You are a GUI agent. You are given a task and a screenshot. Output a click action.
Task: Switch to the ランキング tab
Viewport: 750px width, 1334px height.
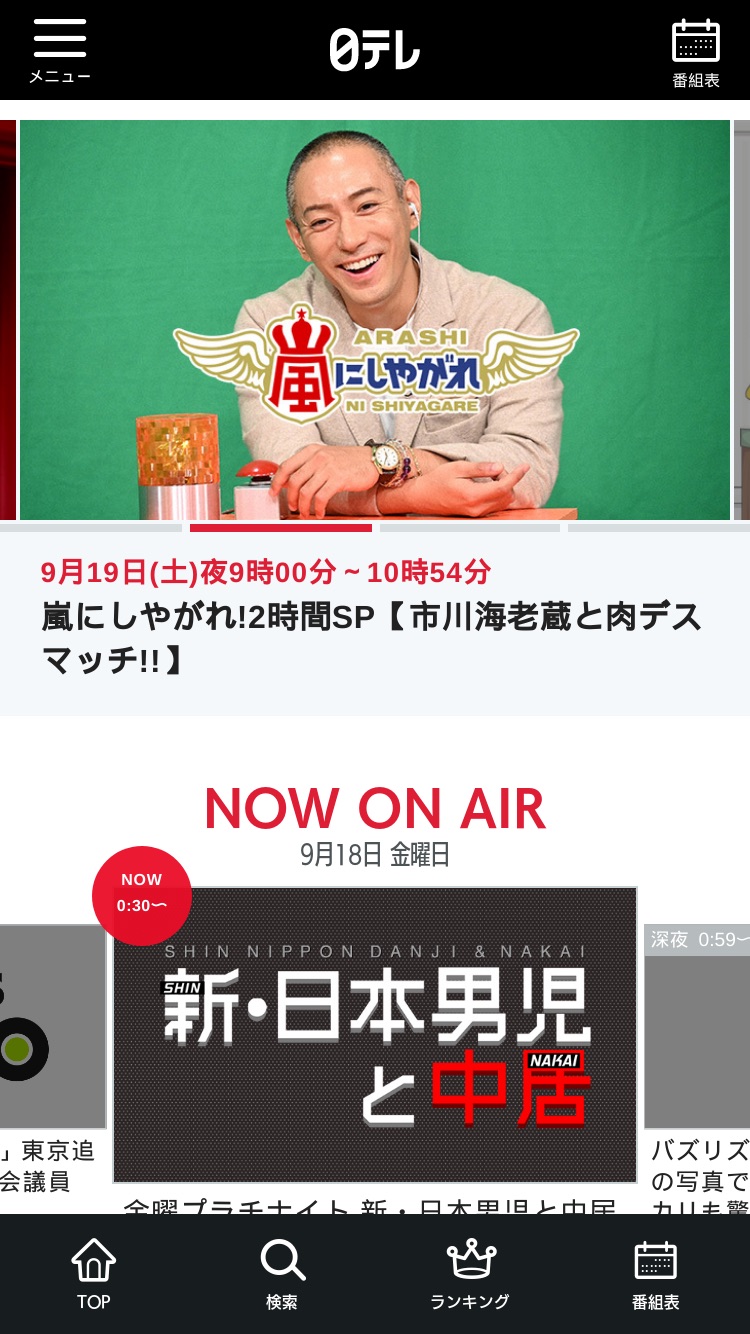(470, 1274)
